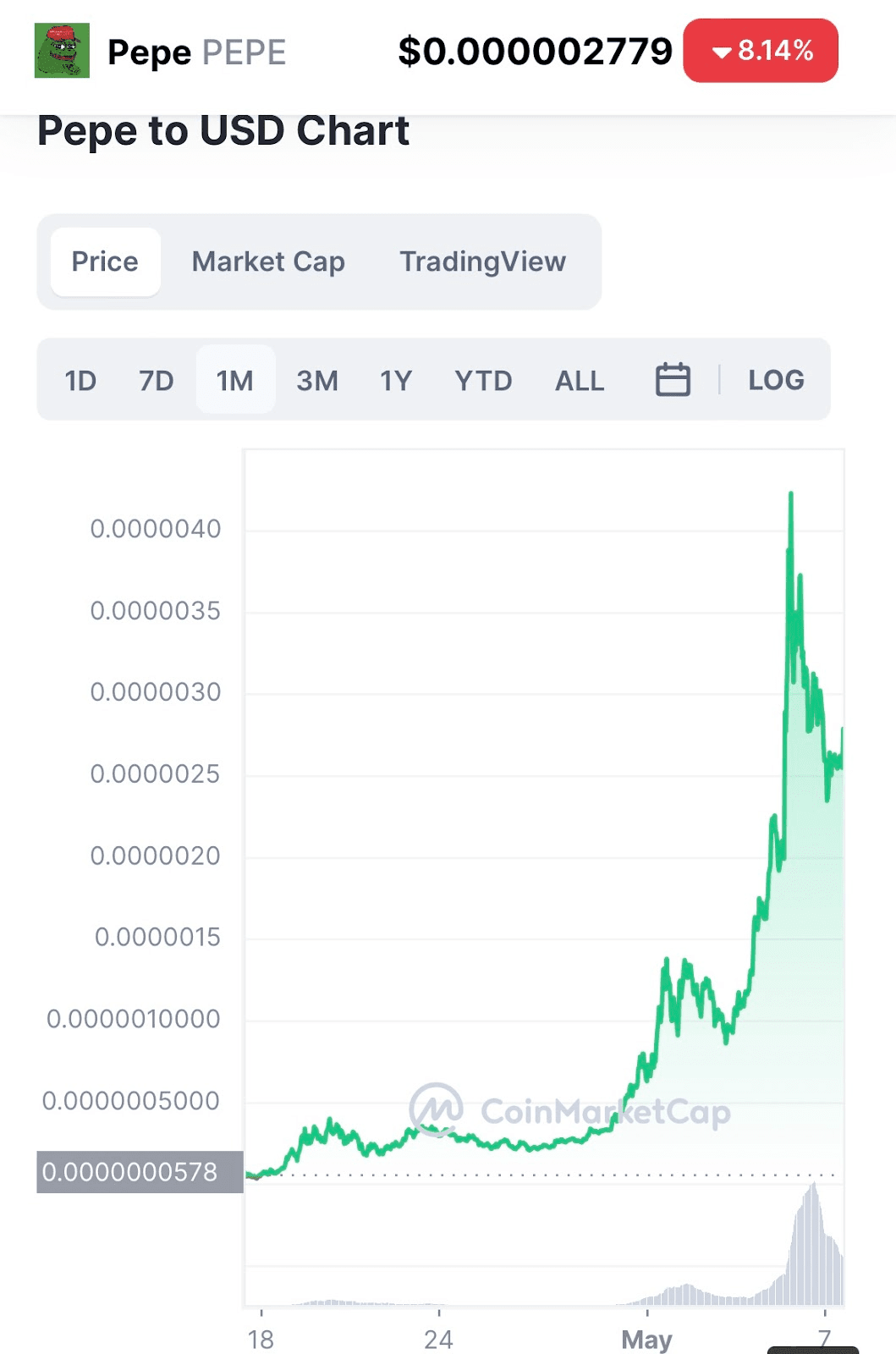The height and width of the screenshot is (1354, 896).
Task: Switch to the TradingView tab
Action: 483,261
